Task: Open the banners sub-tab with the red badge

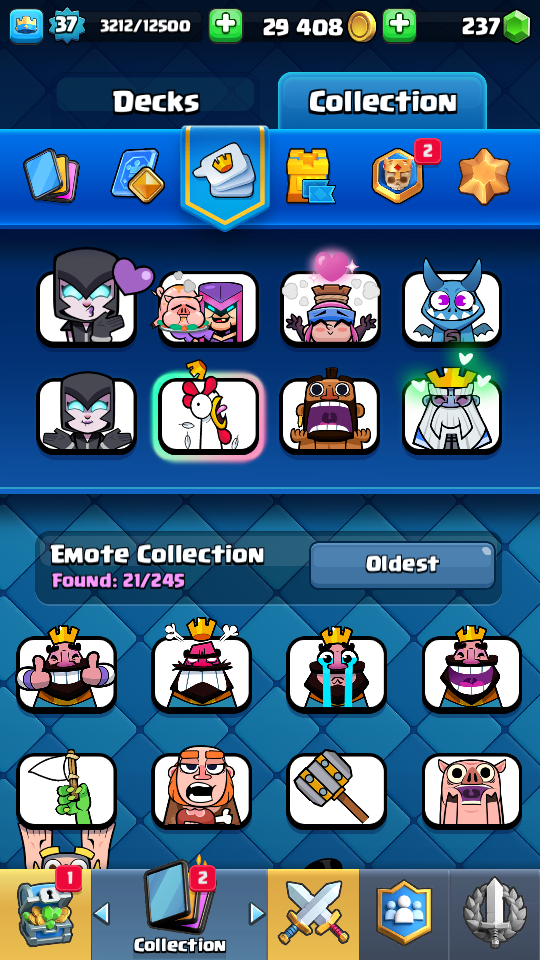Action: (x=399, y=174)
